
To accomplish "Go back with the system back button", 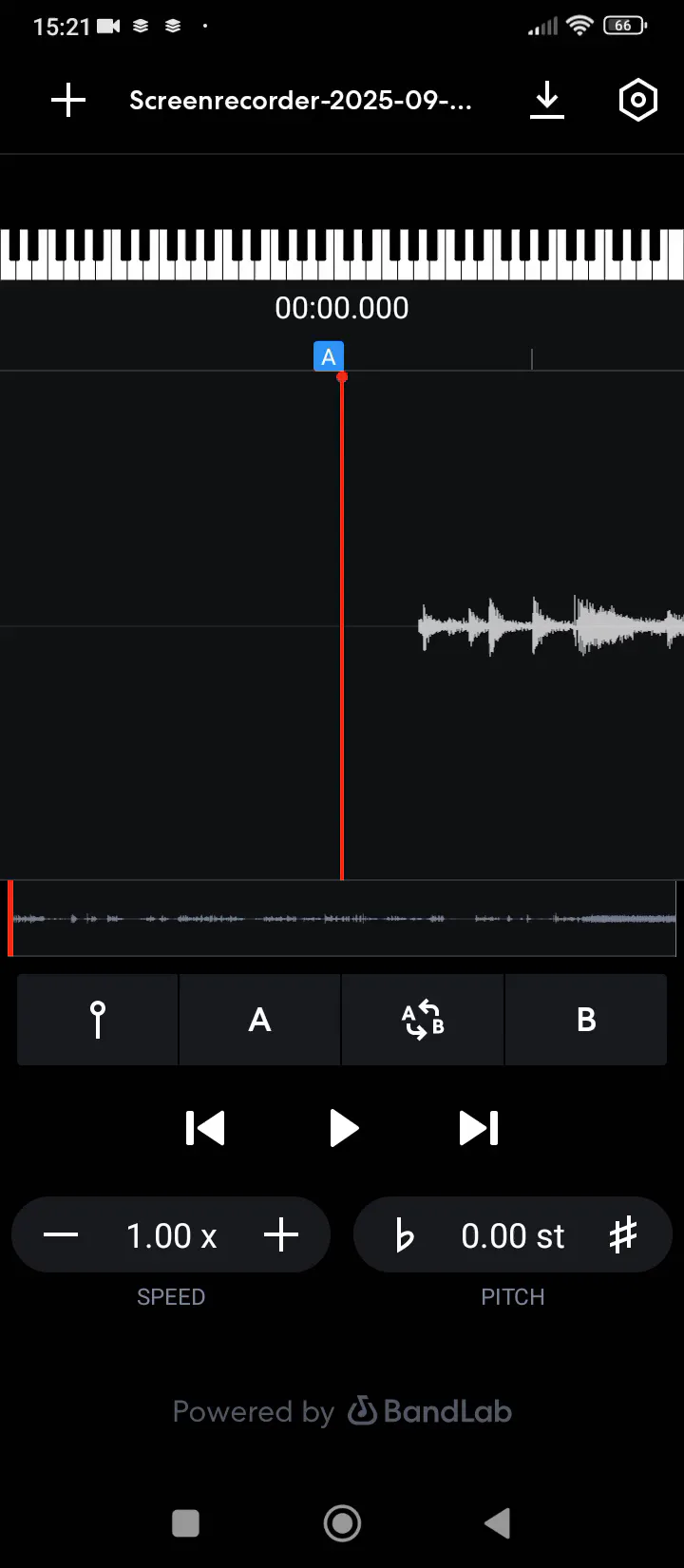I will tap(498, 1523).
